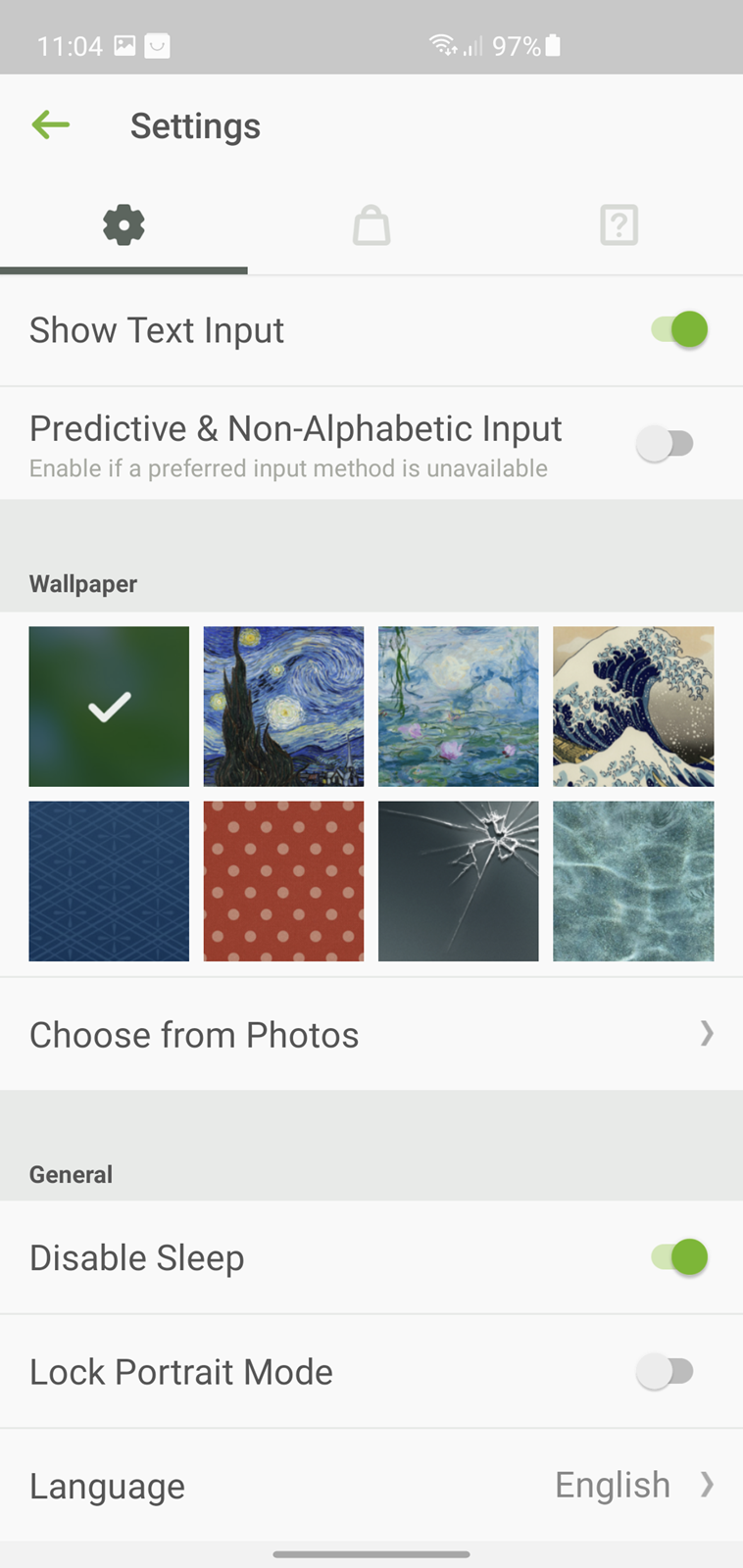Viewport: 743px width, 1568px height.
Task: Open Choose from Photos
Action: pos(371,1035)
